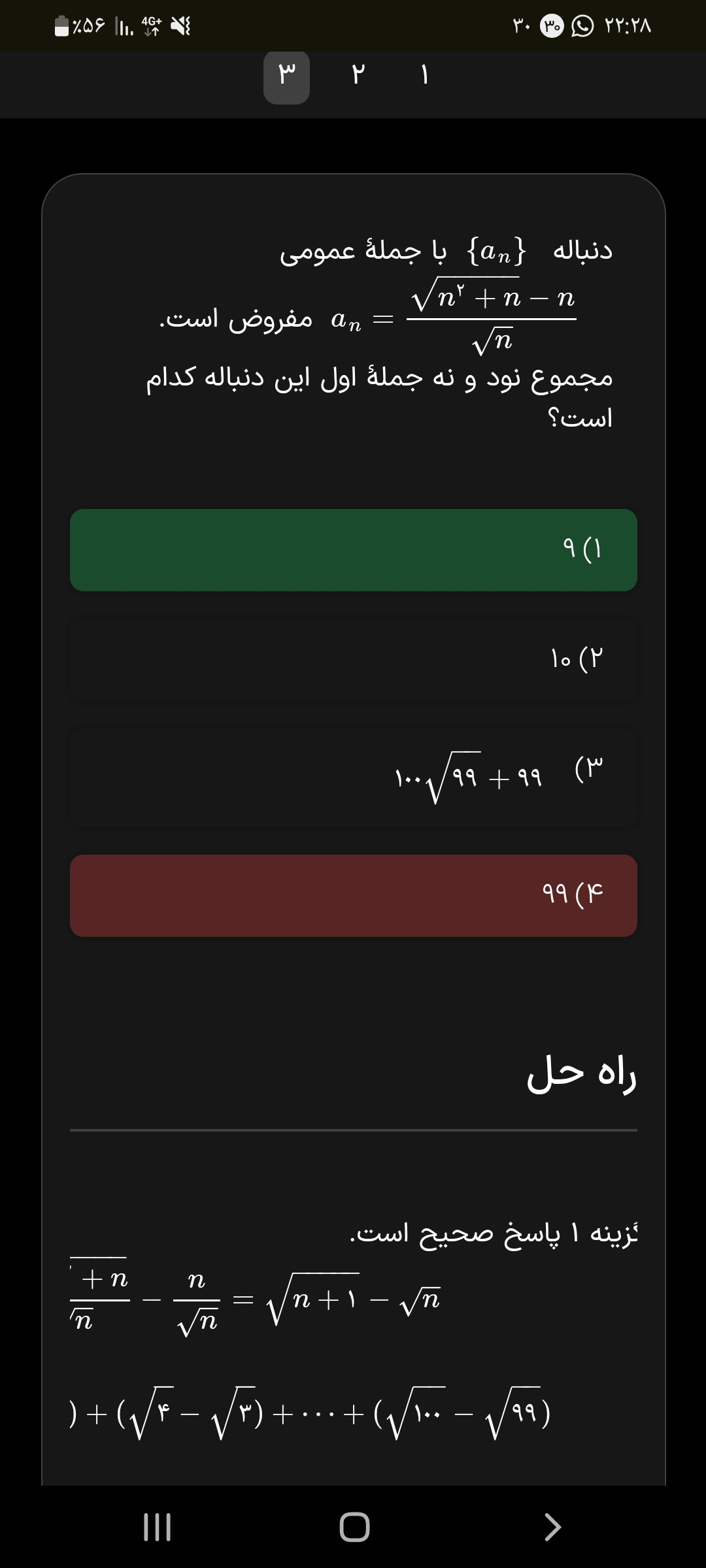The width and height of the screenshot is (706, 1568).
Task: Select answer option ۴ with value ۹۹
Action: [353, 895]
